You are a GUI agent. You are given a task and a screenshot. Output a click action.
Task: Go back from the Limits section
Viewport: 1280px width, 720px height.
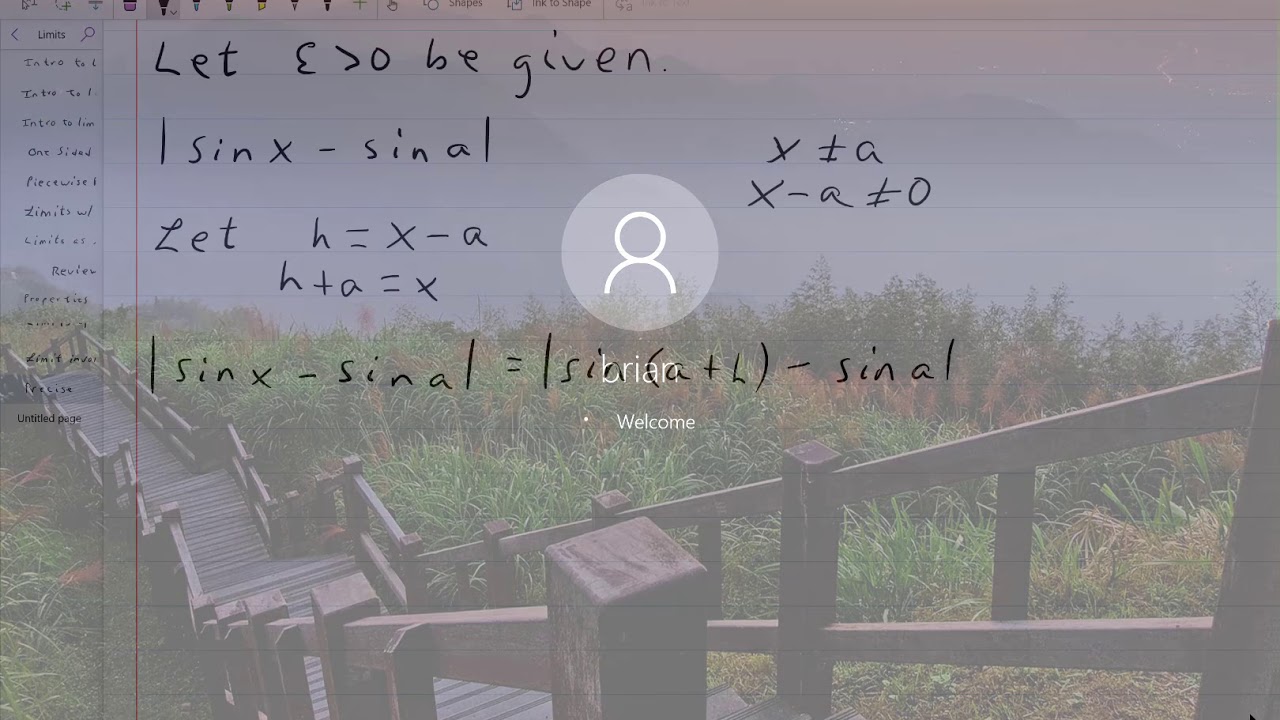(x=15, y=34)
